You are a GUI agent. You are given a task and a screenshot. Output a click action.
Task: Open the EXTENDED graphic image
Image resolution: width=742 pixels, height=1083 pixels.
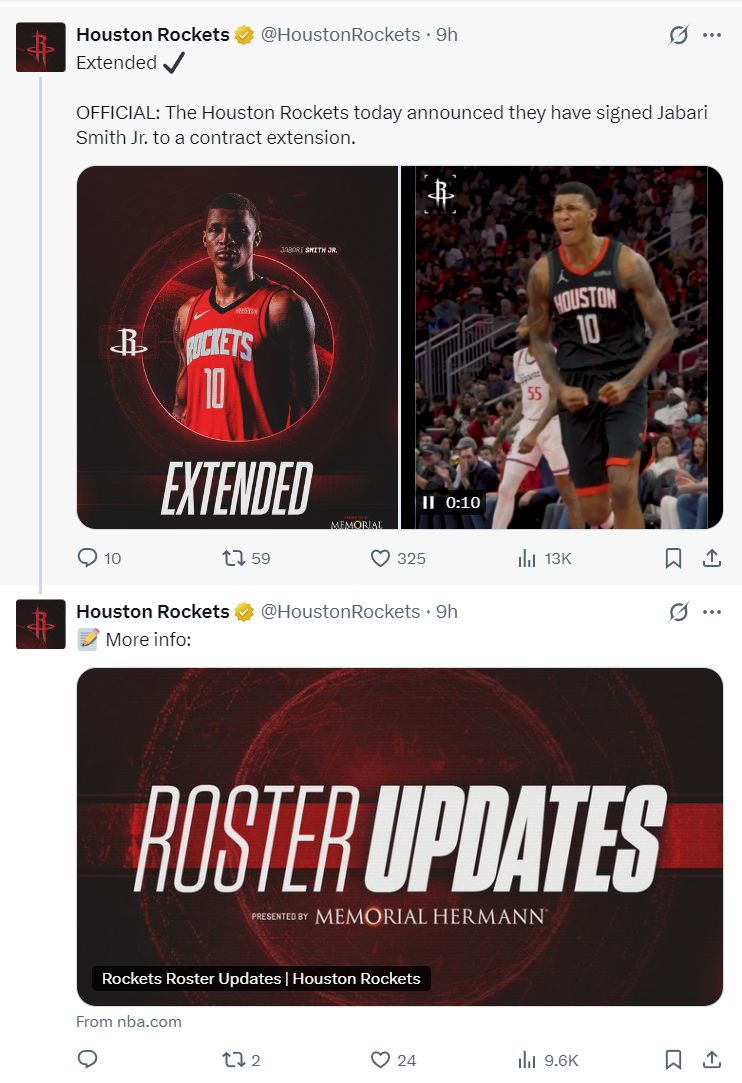click(237, 347)
